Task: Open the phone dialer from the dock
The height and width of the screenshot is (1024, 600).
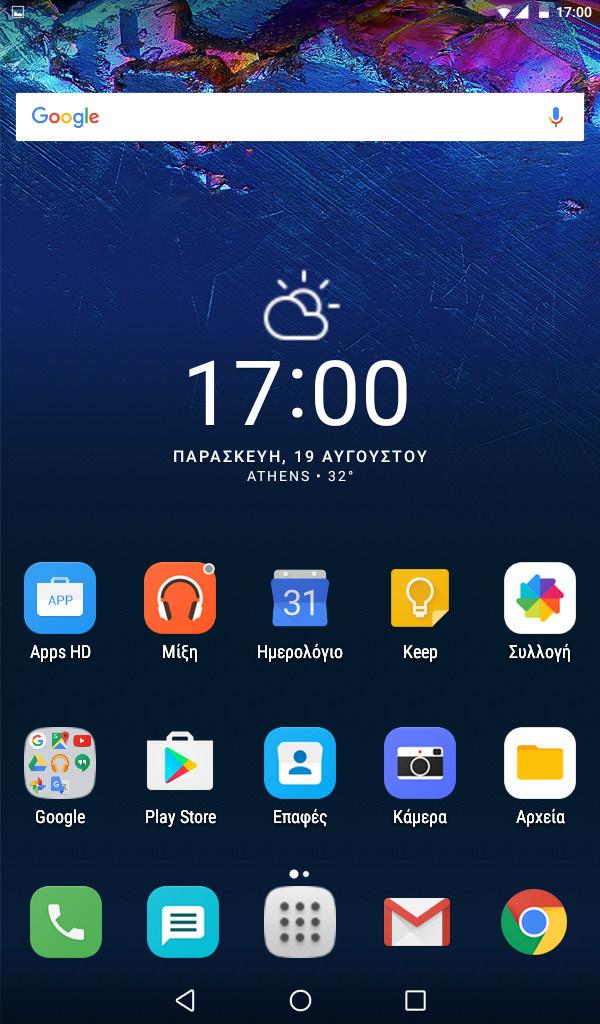Action: 66,922
